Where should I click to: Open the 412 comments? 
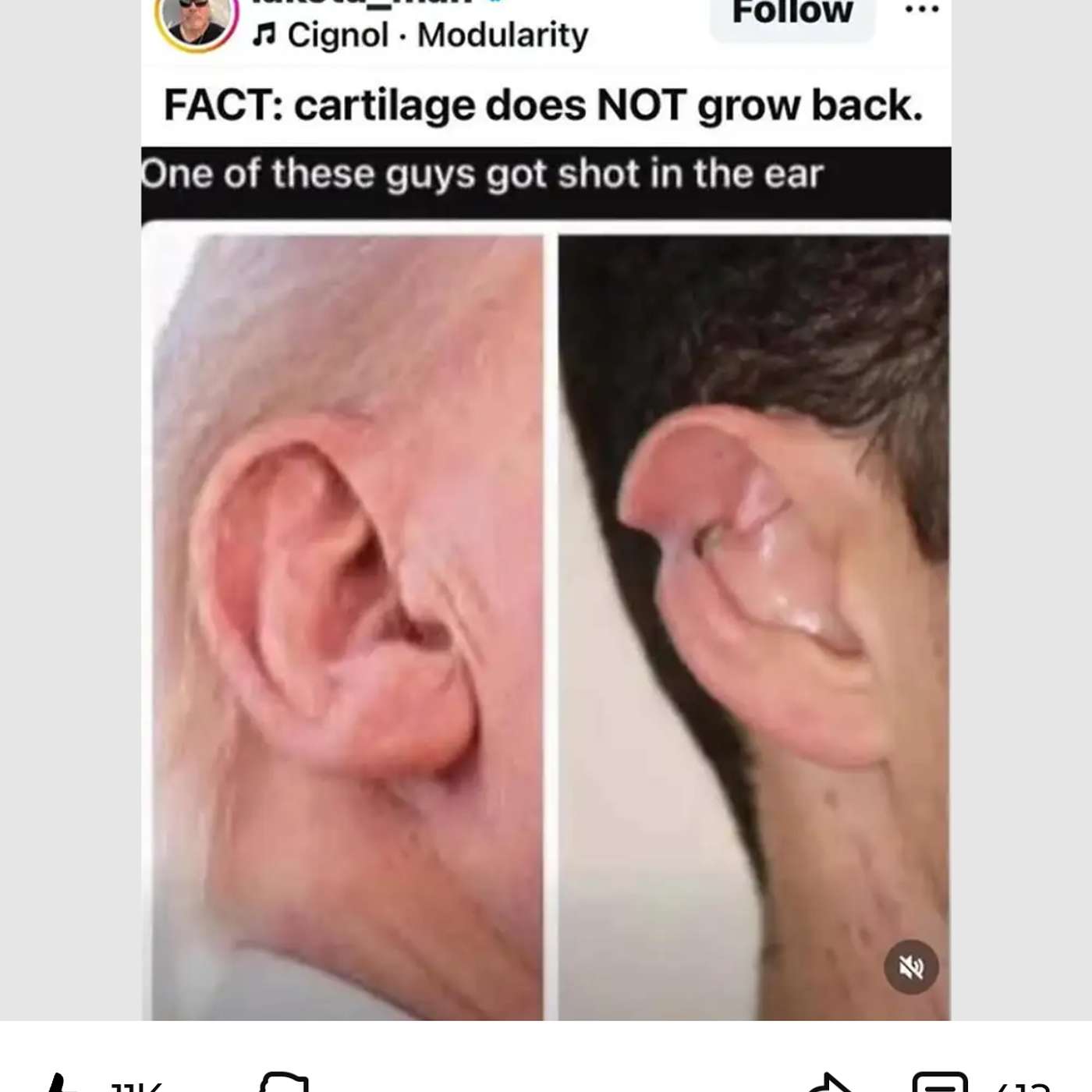940,1085
